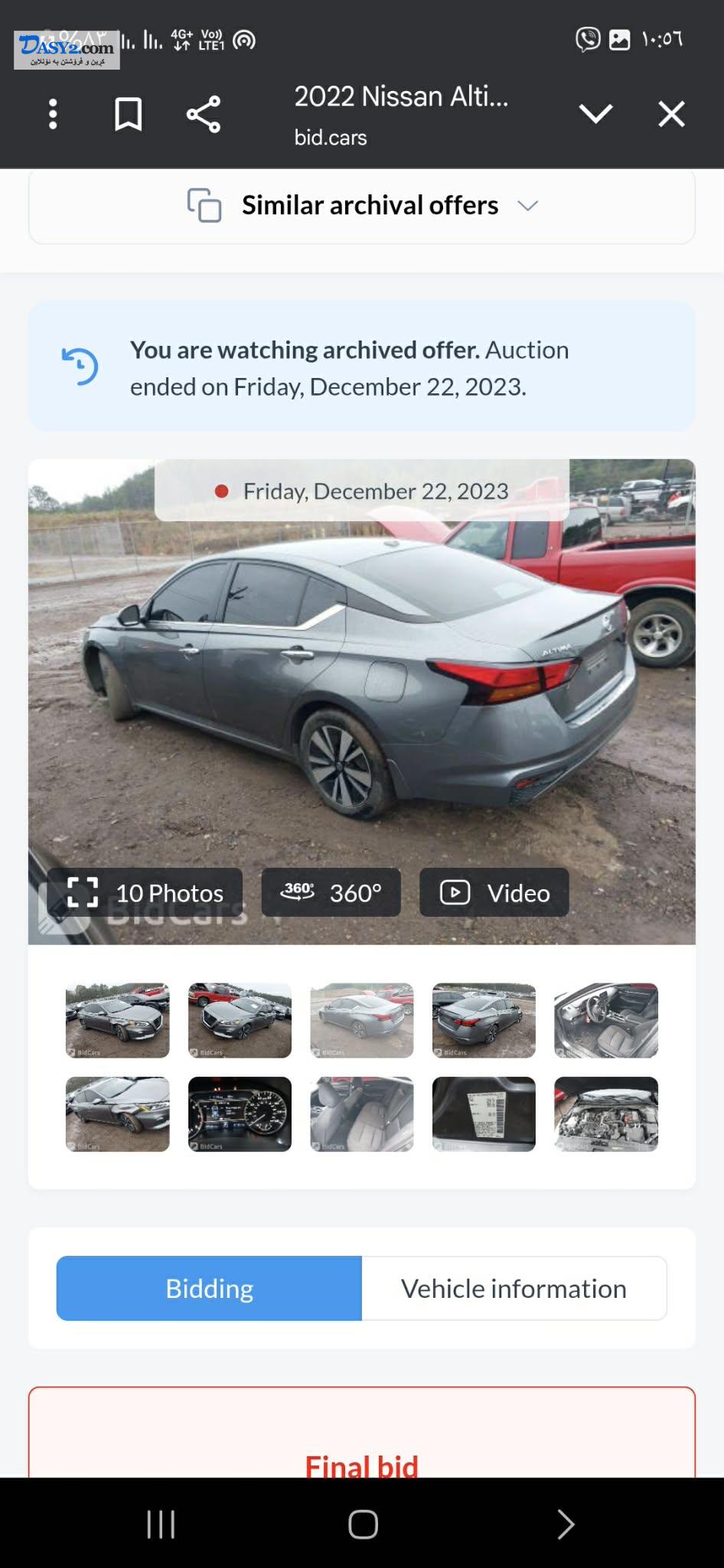The image size is (724, 1568).
Task: Bookmark this bid.cars page
Action: (x=128, y=114)
